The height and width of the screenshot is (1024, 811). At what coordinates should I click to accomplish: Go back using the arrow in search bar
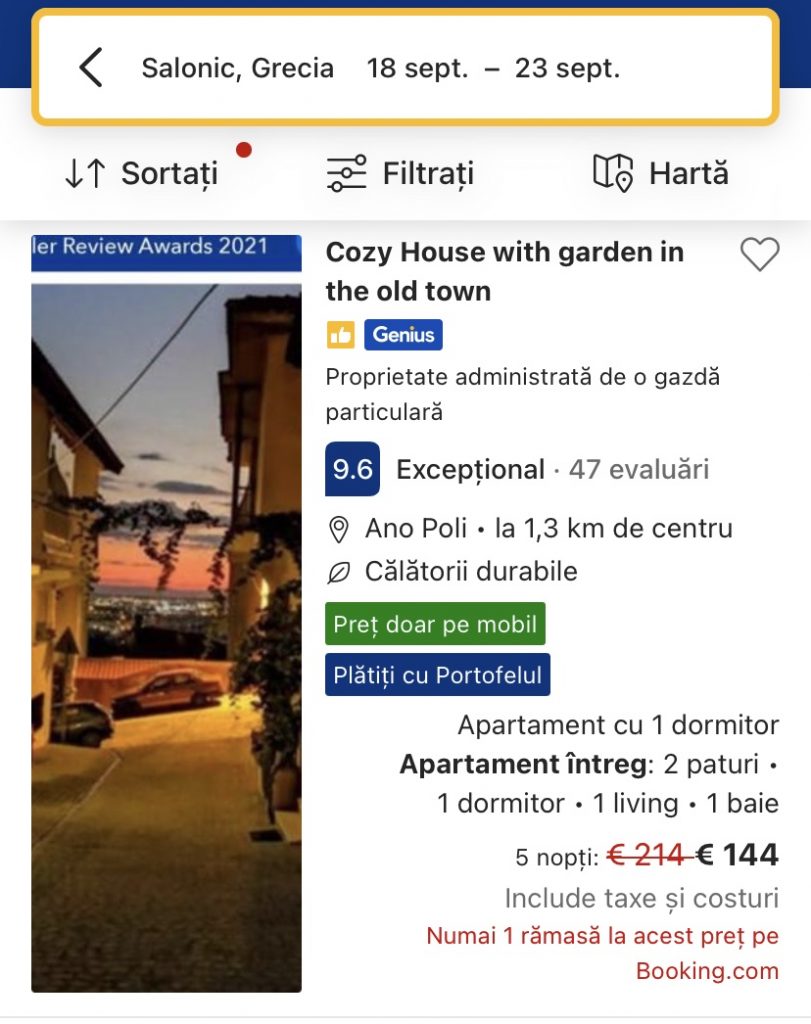pyautogui.click(x=91, y=68)
